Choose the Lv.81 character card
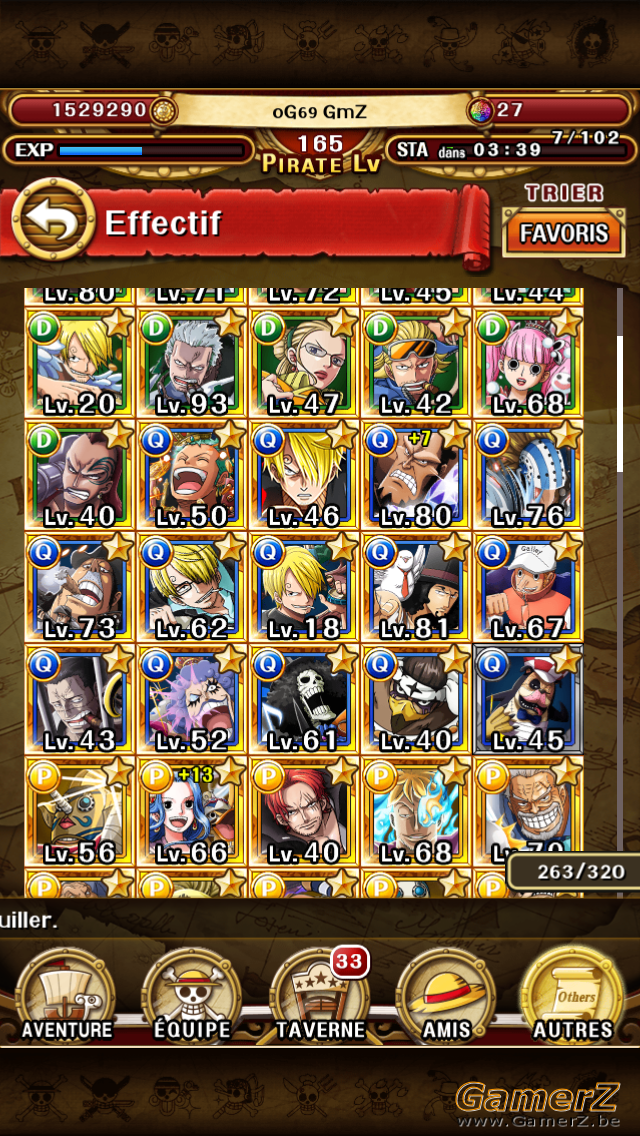Viewport: 640px width, 1136px height. 416,586
